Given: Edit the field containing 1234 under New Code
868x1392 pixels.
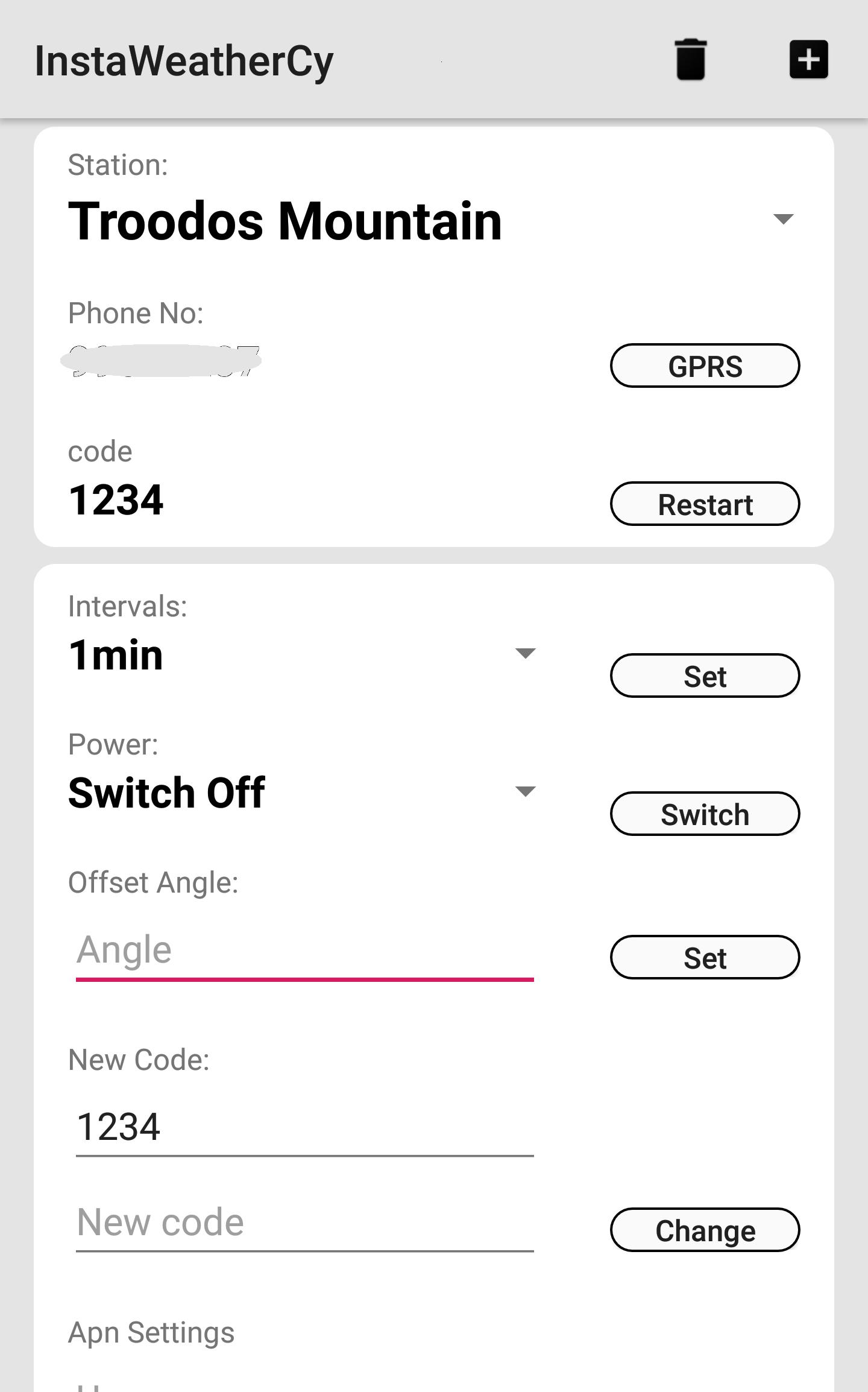Looking at the screenshot, I should click(x=304, y=1127).
